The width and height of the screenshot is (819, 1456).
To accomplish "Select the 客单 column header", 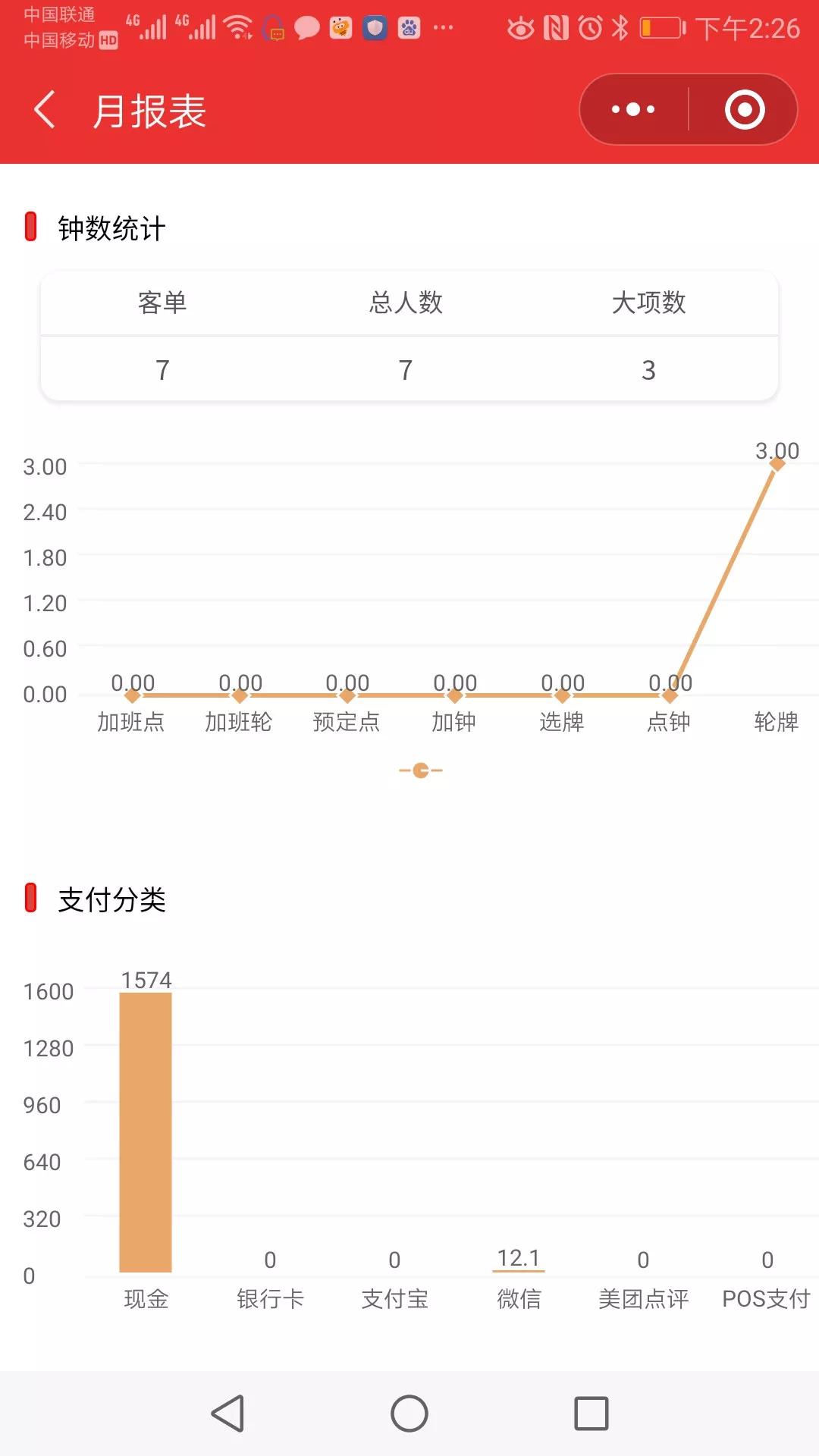I will point(160,303).
